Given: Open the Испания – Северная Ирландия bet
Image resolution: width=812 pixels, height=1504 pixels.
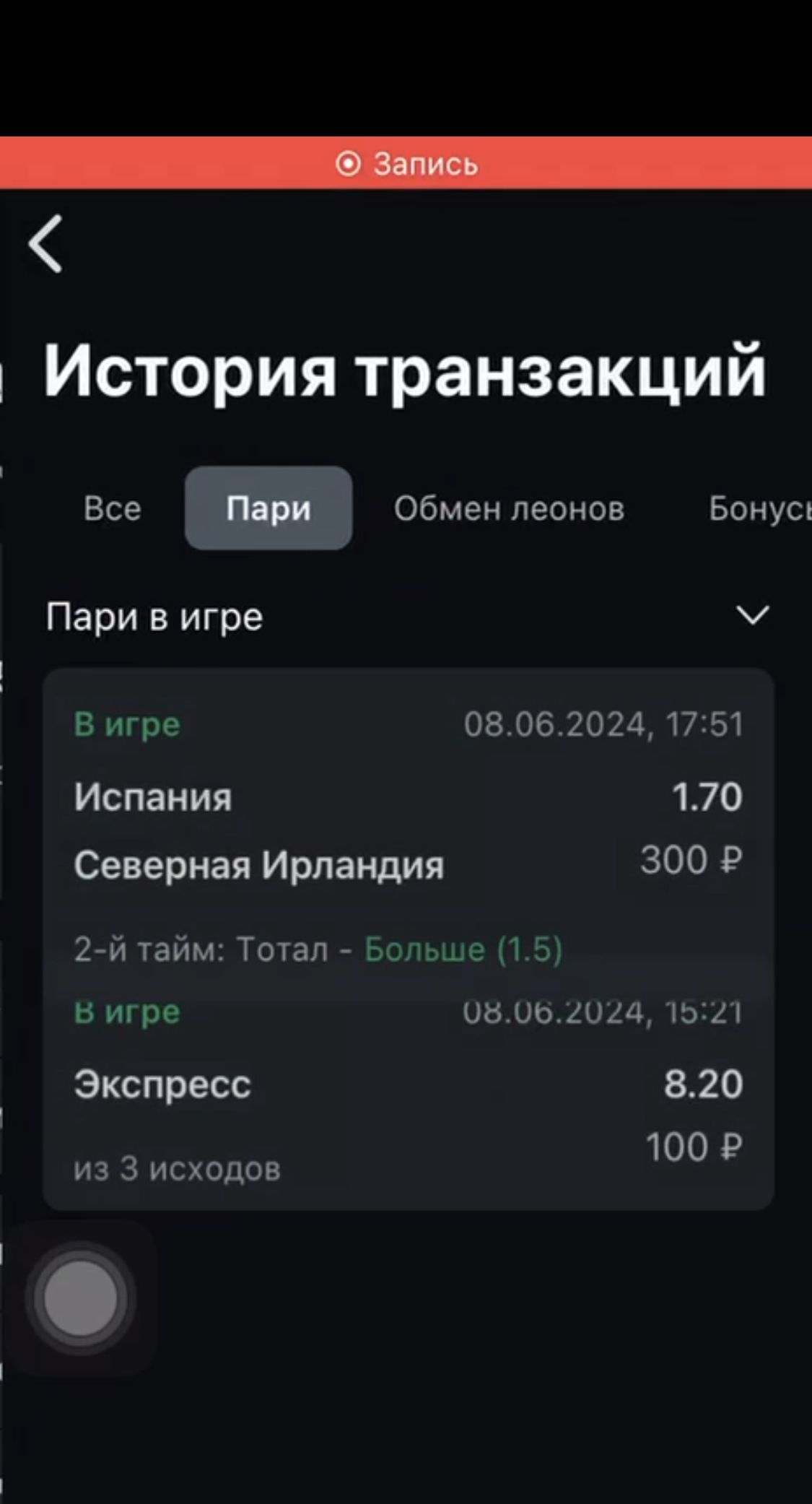Looking at the screenshot, I should (x=408, y=830).
